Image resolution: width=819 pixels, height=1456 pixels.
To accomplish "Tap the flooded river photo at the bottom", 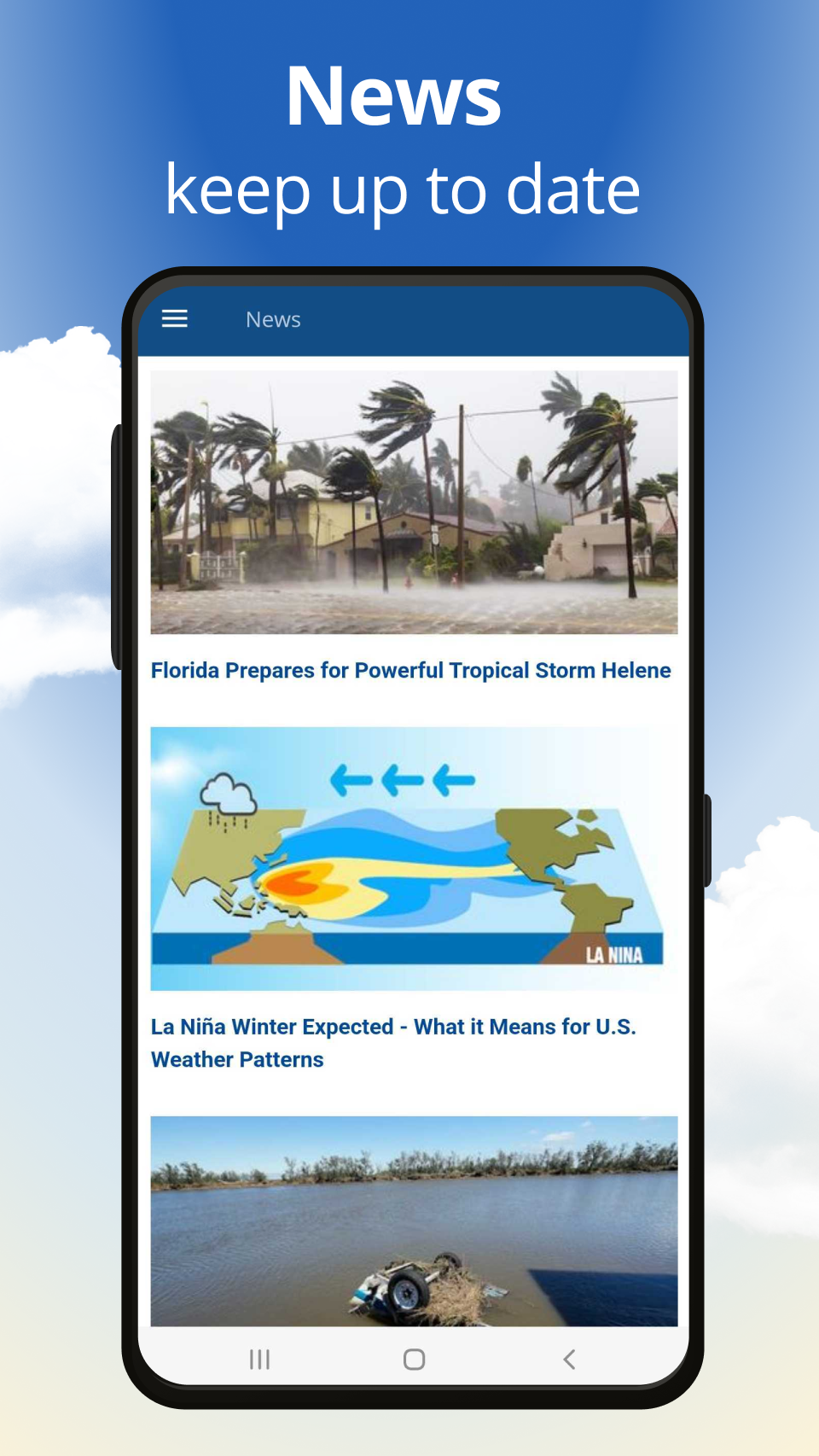I will tap(413, 1222).
